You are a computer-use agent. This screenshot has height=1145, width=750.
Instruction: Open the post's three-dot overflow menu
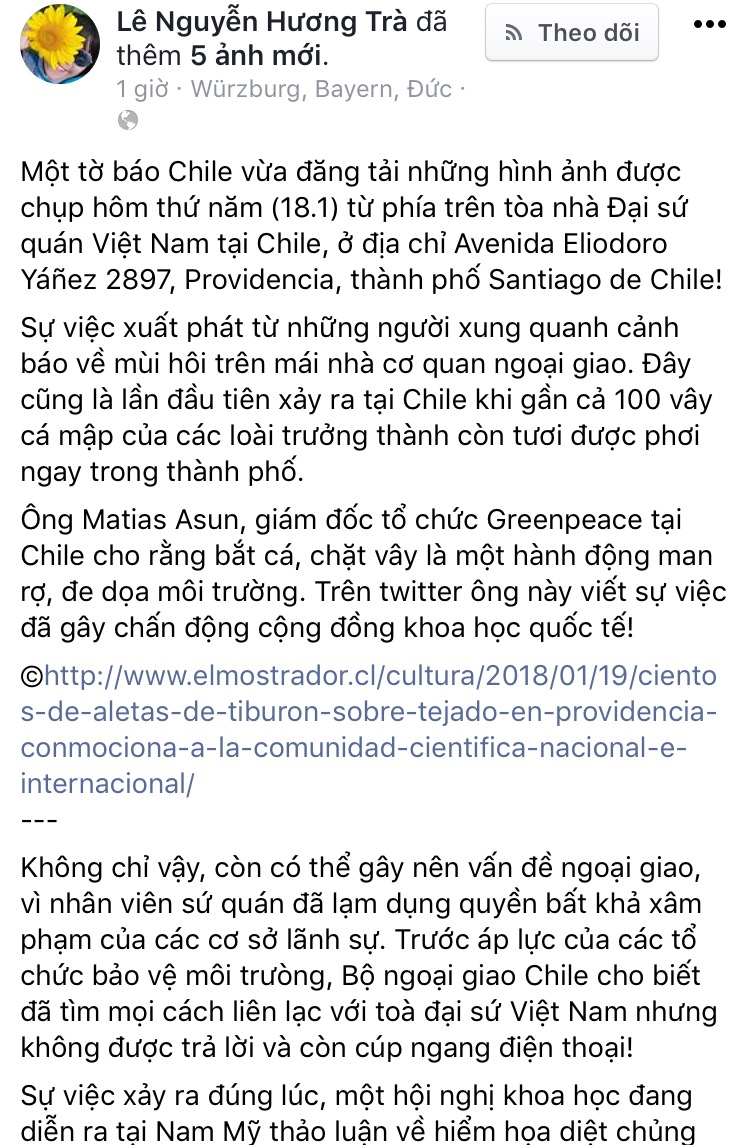pos(710,22)
